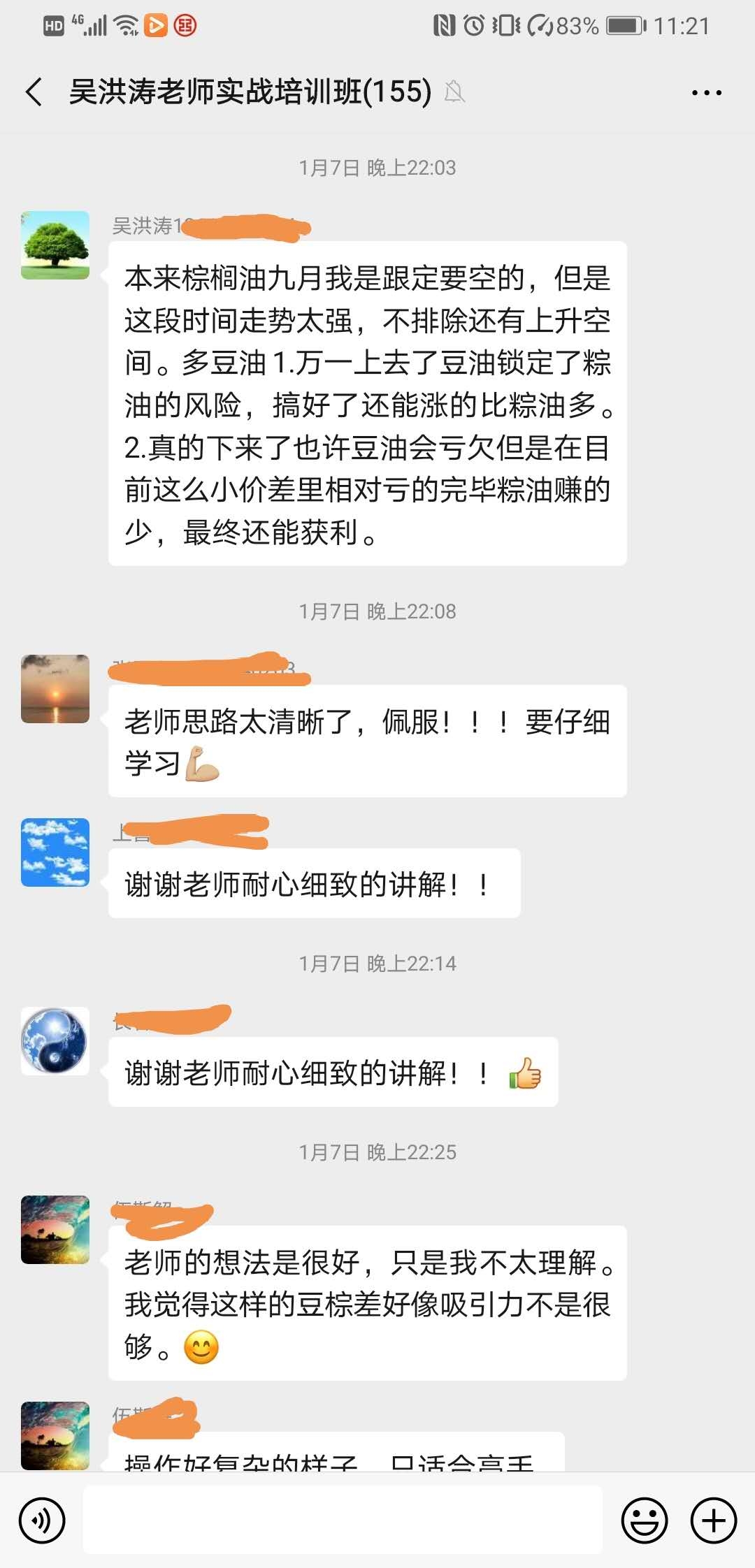Open the blue sky clouds avatar profile
755x1568 pixels.
[55, 852]
